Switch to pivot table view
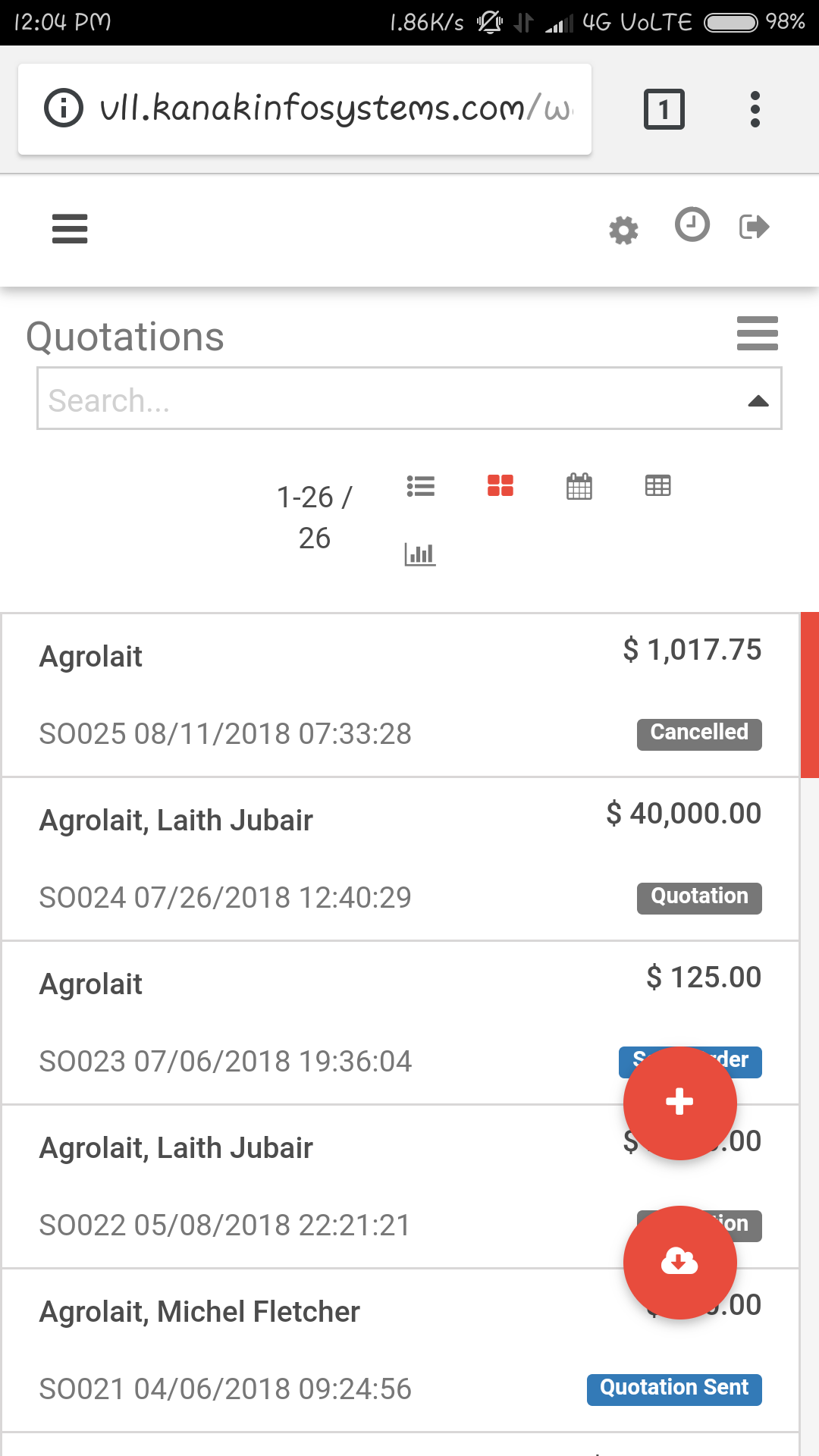819x1456 pixels. (657, 485)
